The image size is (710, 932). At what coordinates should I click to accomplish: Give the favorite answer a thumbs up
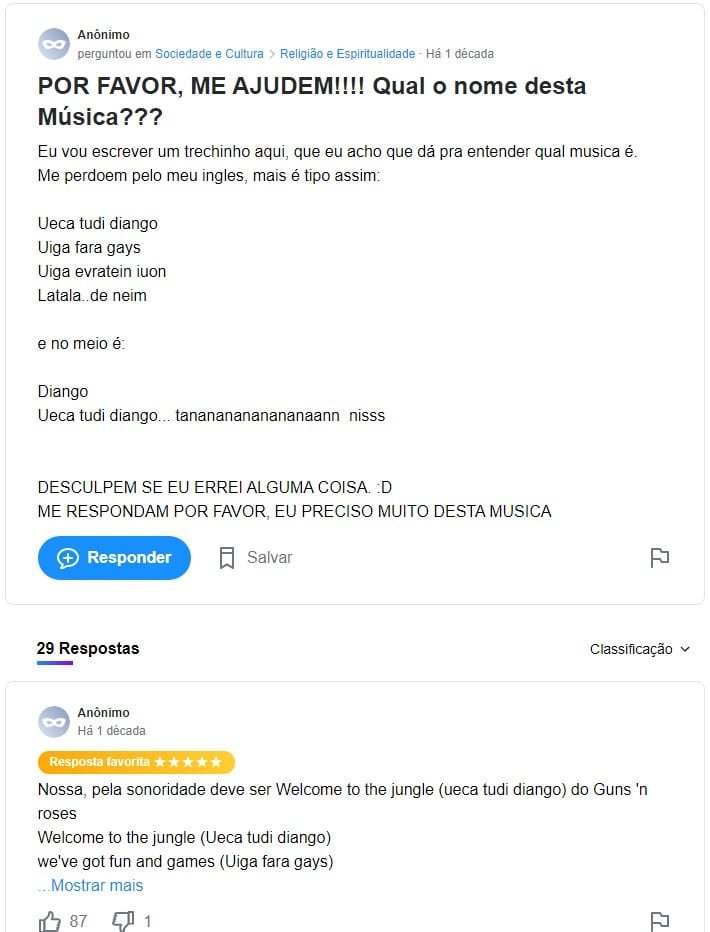(50, 921)
